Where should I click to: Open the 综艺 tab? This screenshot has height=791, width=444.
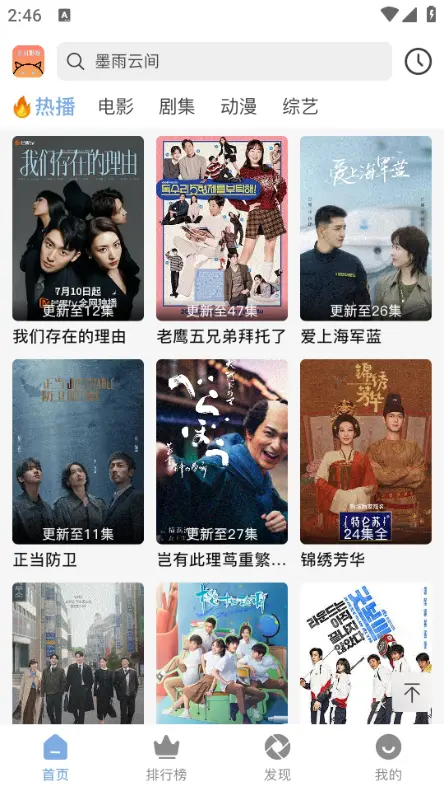[300, 106]
